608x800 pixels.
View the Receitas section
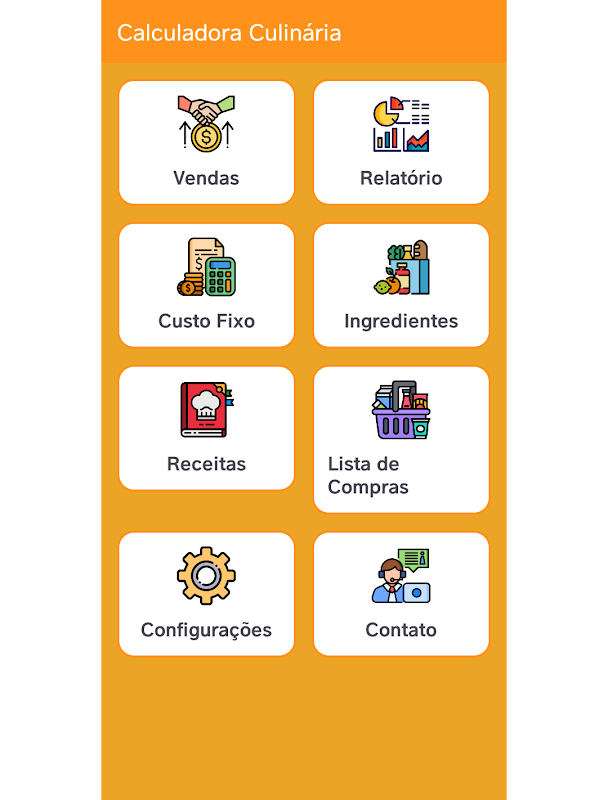pyautogui.click(x=206, y=428)
